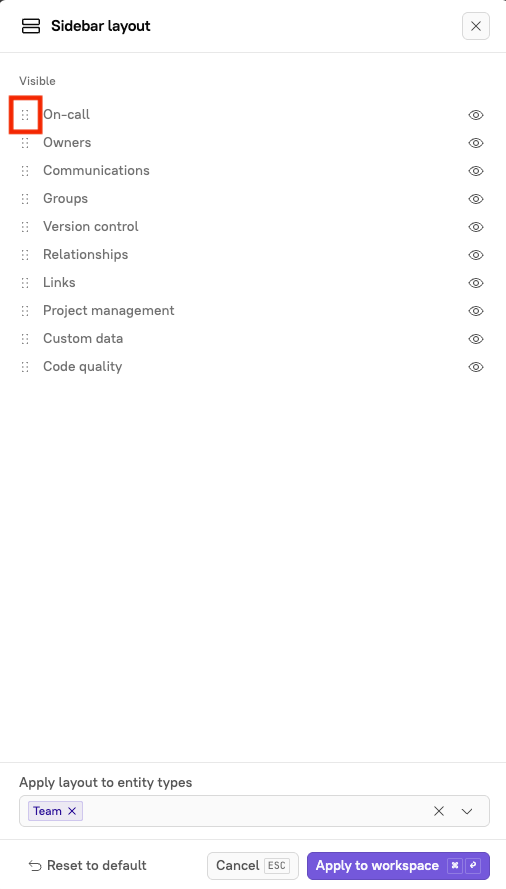
Task: Close the Sidebar layout dialog
Action: 475,26
